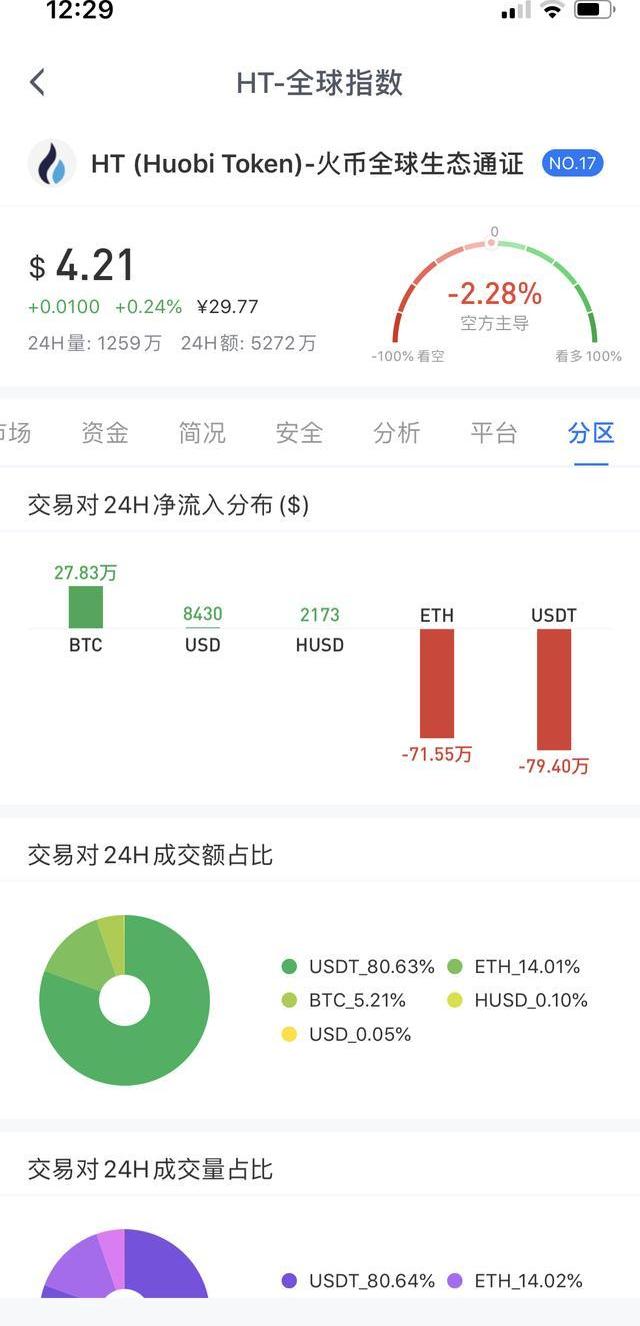Image resolution: width=640 pixels, height=1326 pixels.
Task: Open the 安全 tab
Action: [x=300, y=433]
